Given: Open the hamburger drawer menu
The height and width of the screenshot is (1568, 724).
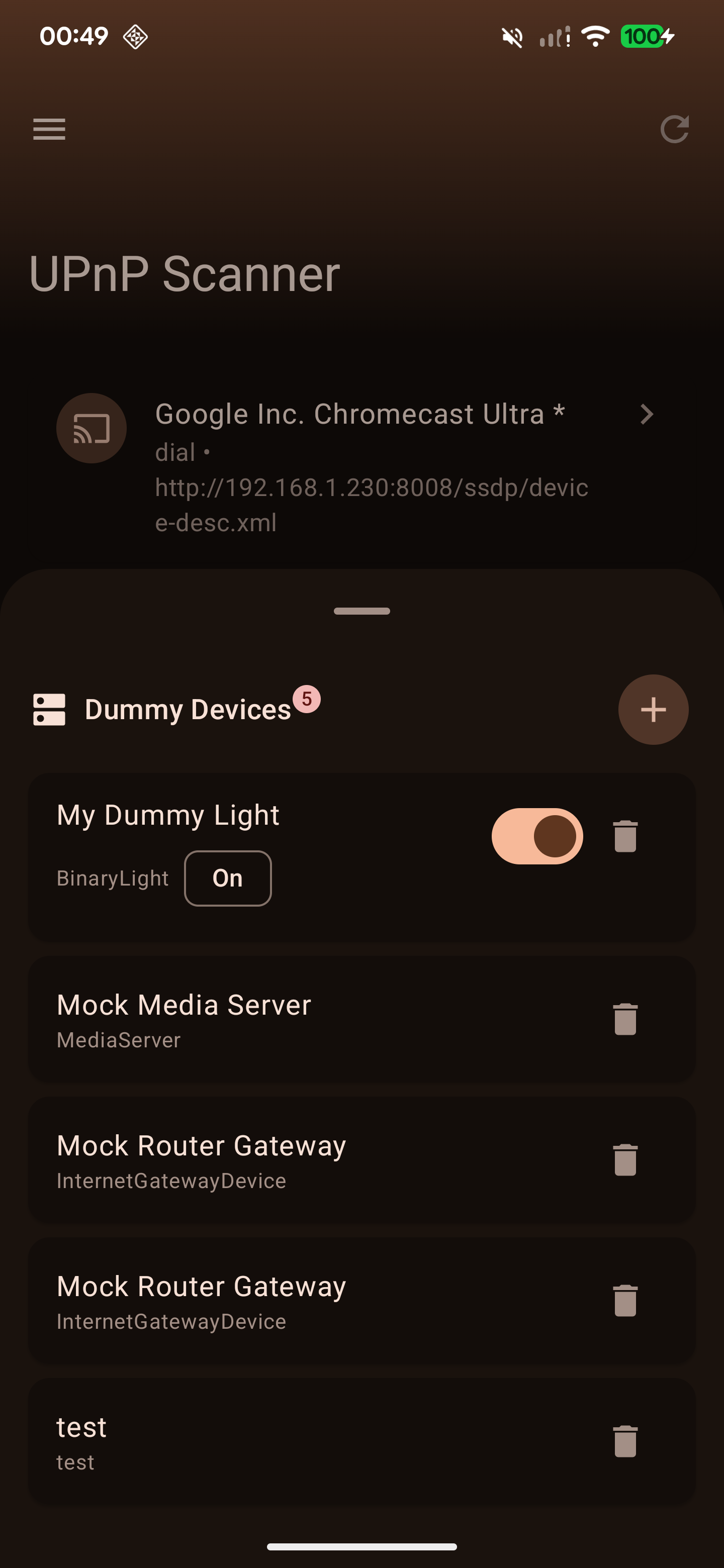Looking at the screenshot, I should [x=49, y=129].
